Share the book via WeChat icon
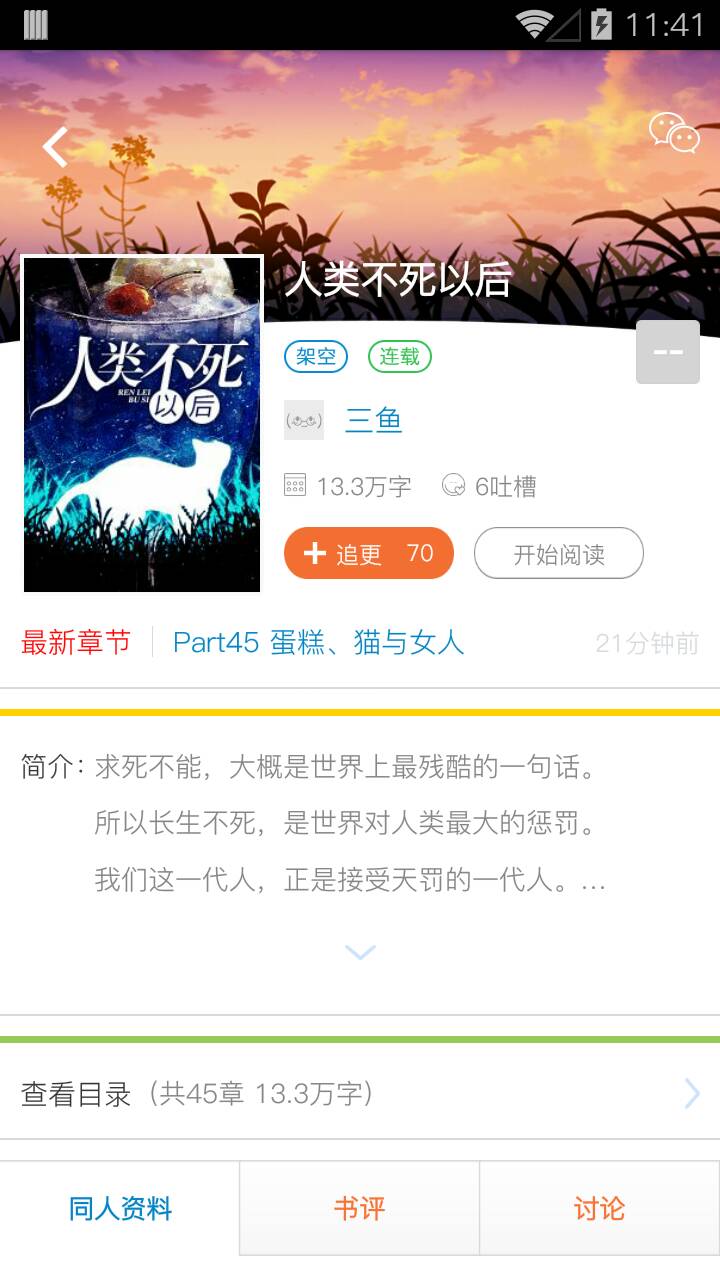The height and width of the screenshot is (1280, 720). pos(674,133)
